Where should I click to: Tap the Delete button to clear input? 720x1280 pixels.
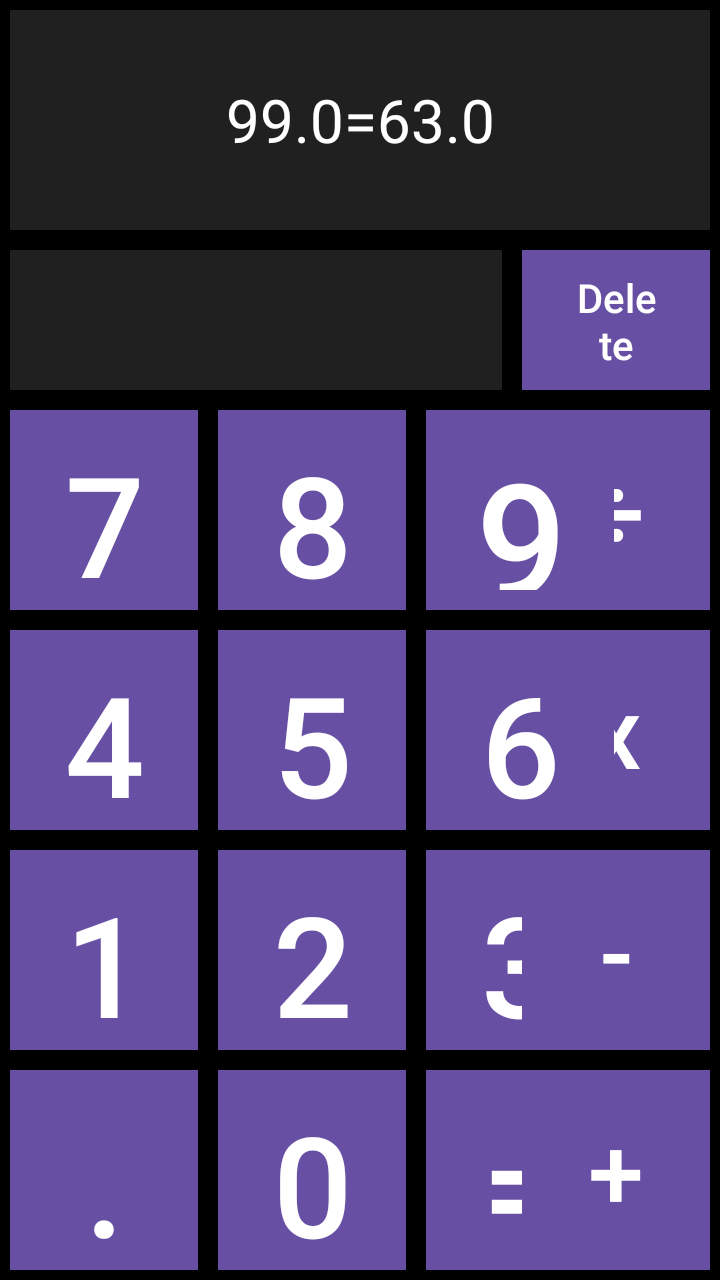pyautogui.click(x=615, y=319)
